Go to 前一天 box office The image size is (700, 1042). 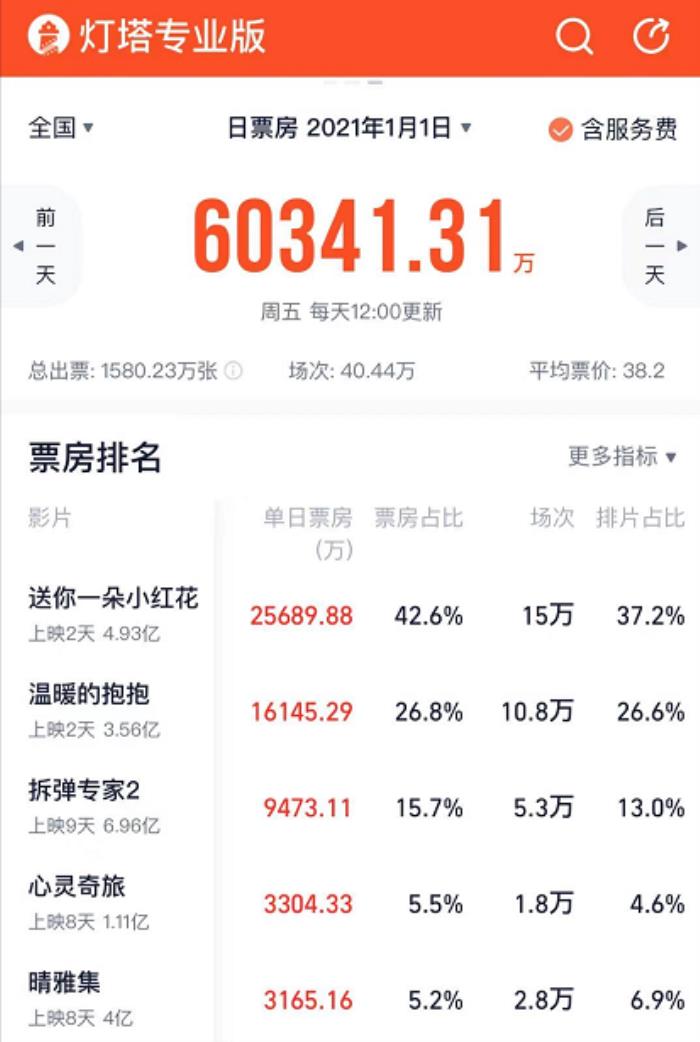click(x=40, y=246)
